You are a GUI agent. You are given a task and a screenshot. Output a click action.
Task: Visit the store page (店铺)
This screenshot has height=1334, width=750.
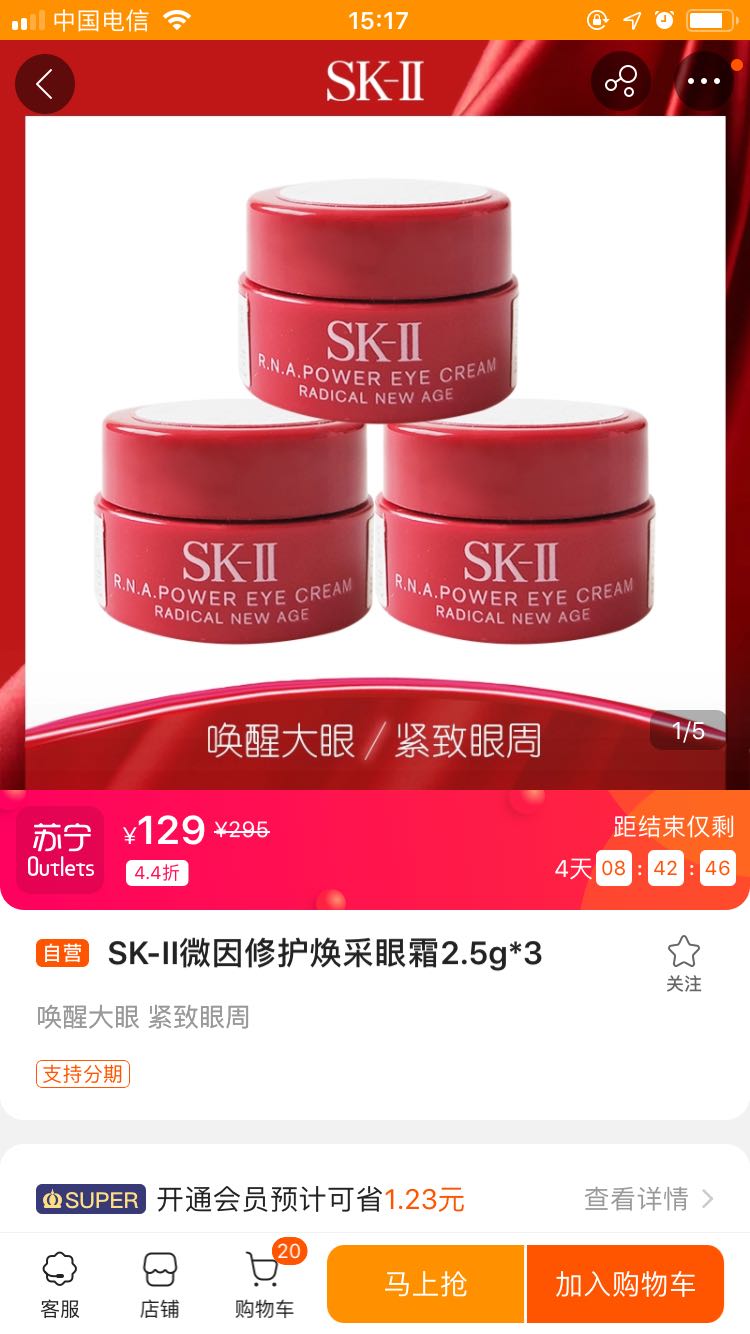[160, 1284]
